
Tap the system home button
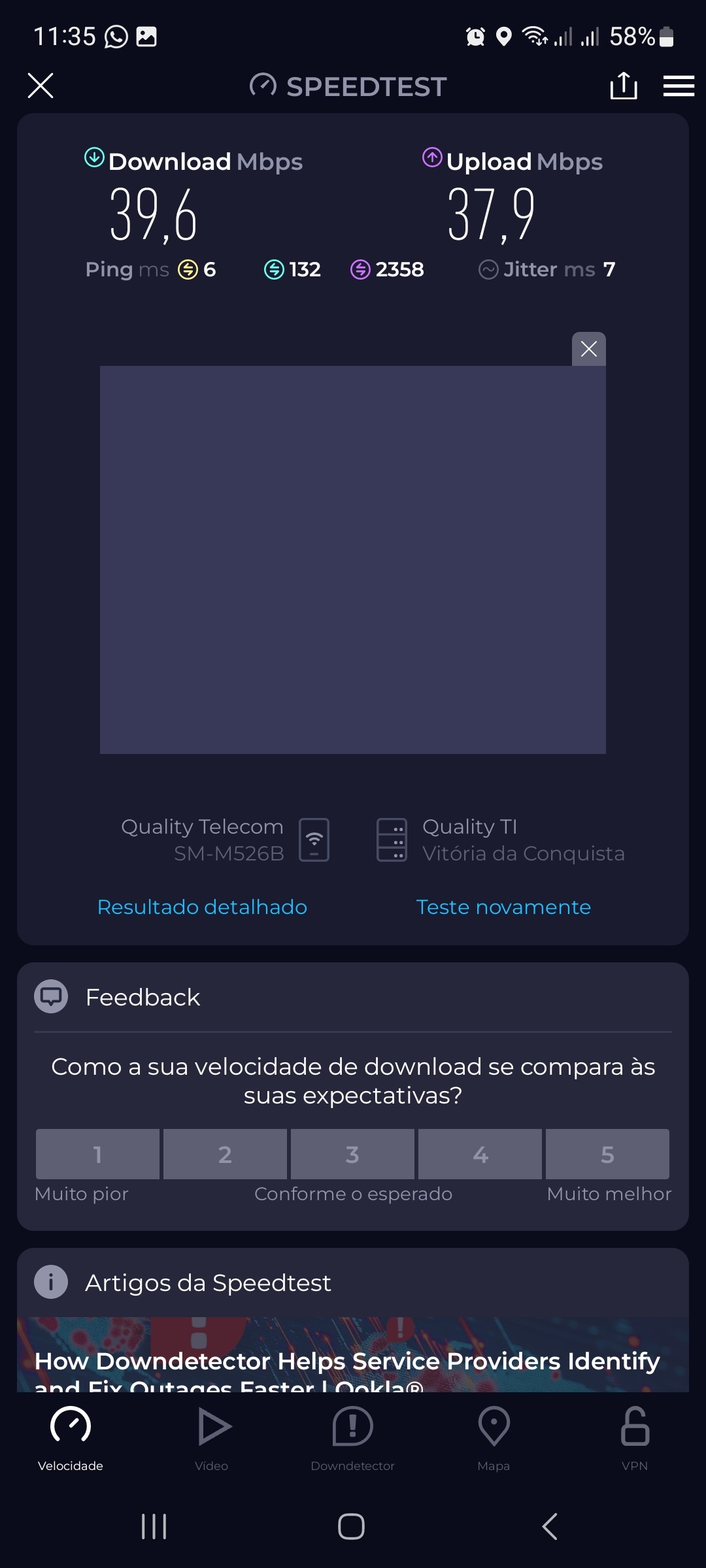tap(351, 1527)
